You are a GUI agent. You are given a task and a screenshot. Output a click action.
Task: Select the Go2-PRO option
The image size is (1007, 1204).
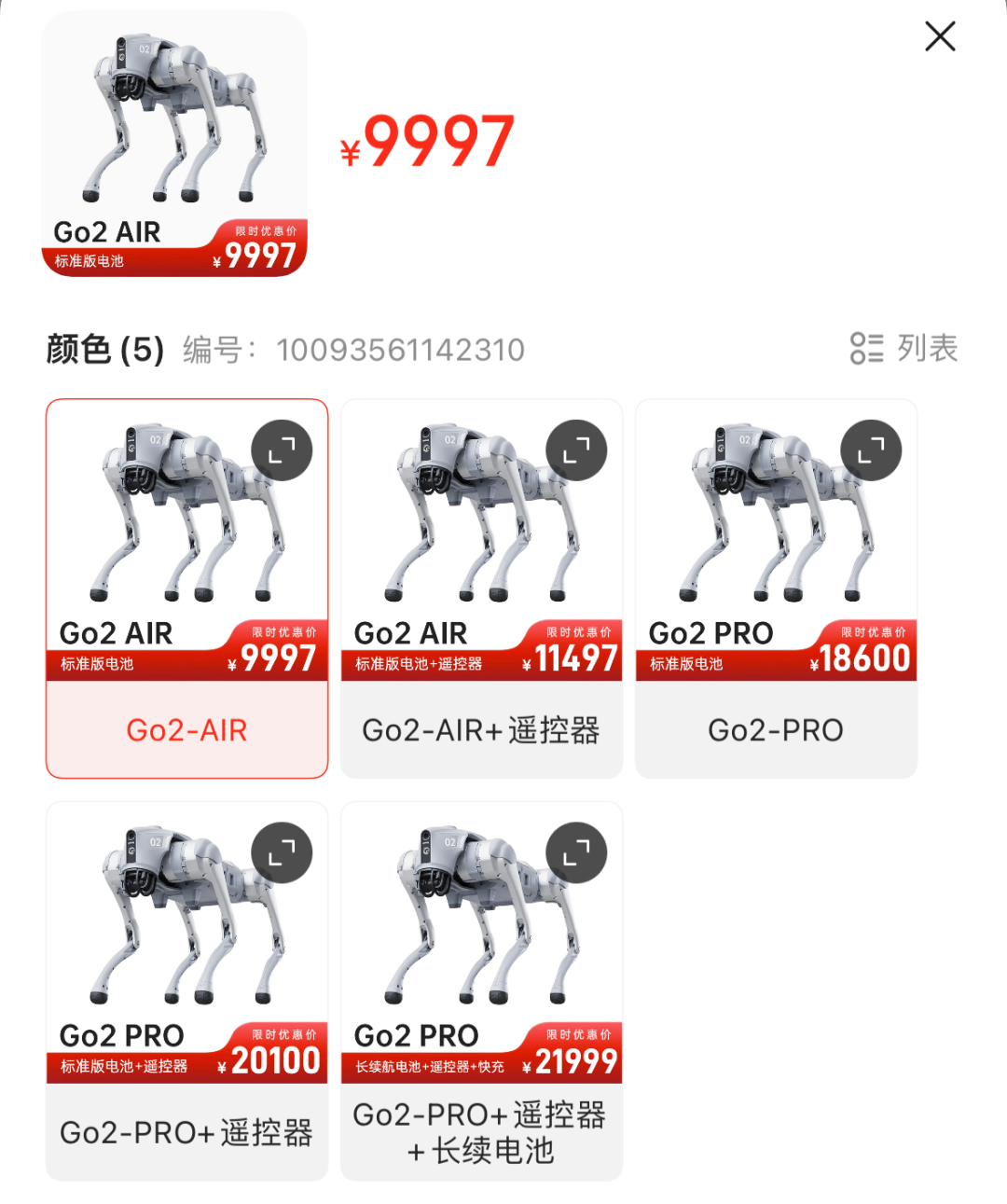pyautogui.click(x=776, y=730)
